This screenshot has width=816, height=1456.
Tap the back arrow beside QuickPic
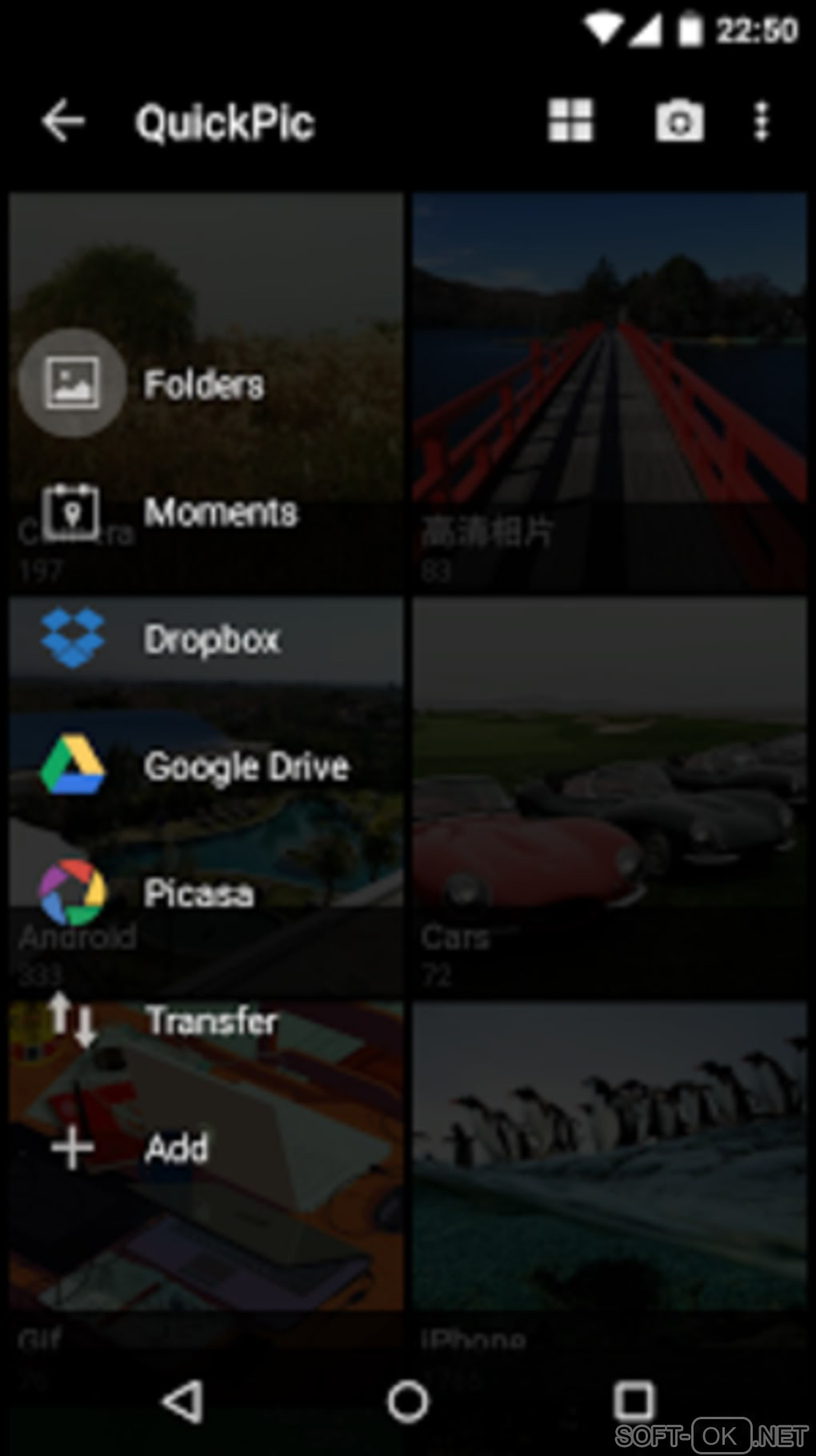[62, 122]
